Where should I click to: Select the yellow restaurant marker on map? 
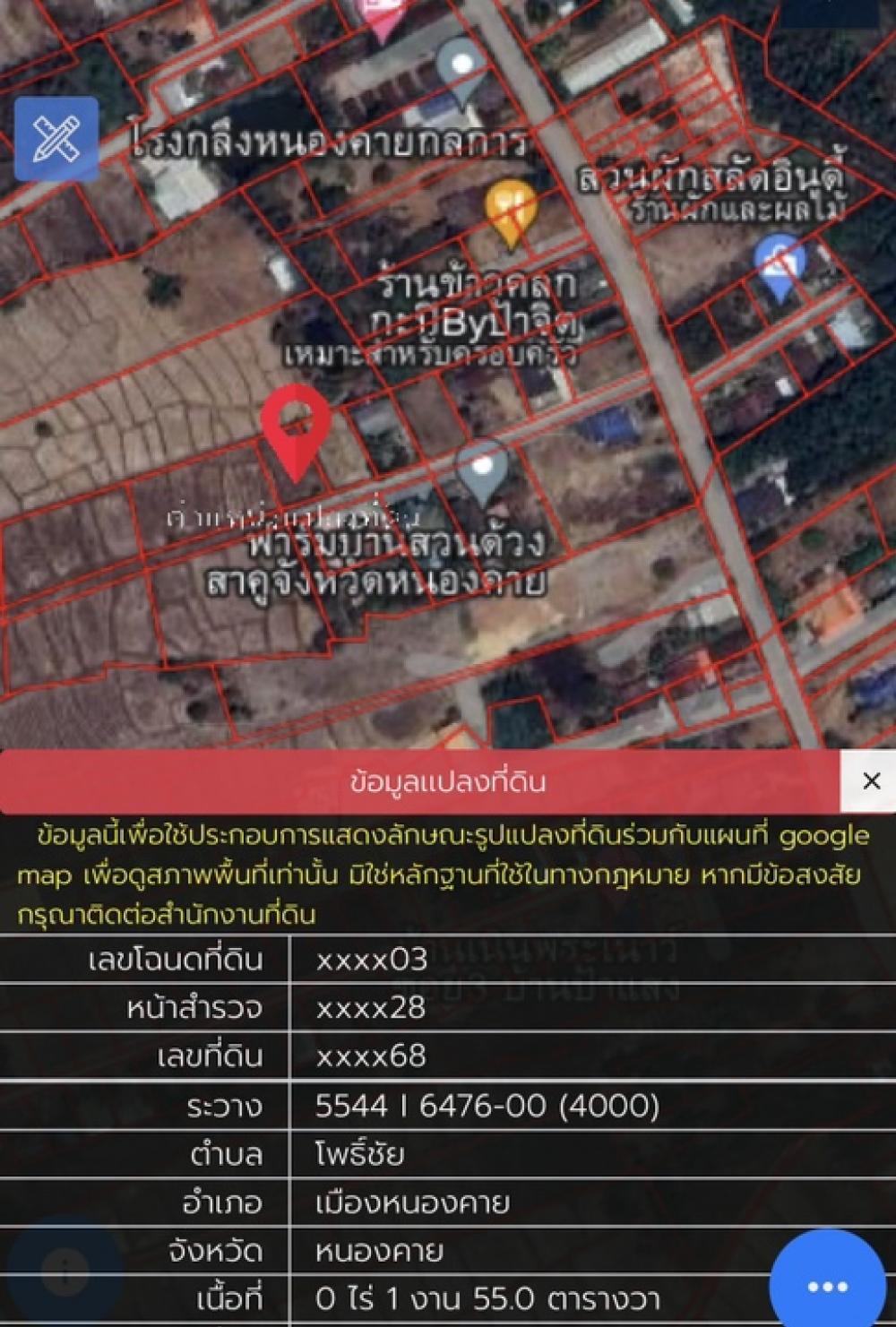(510, 207)
